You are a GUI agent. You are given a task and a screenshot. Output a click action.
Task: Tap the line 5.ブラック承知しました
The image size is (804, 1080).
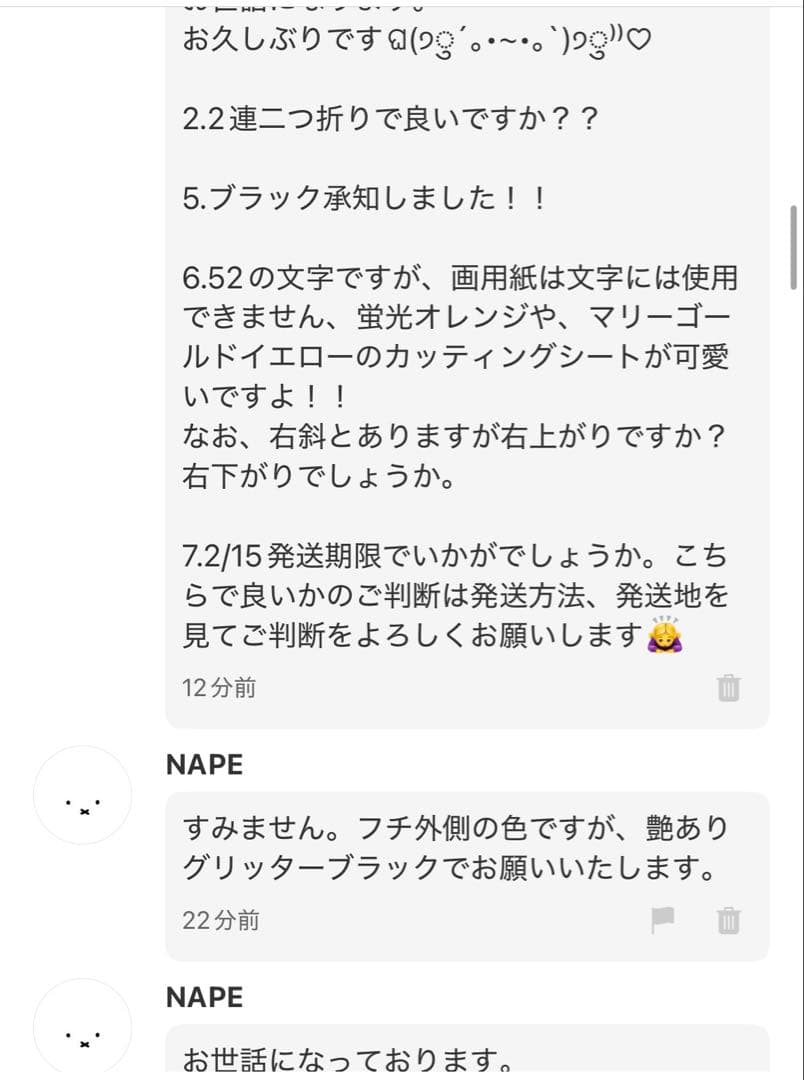[350, 197]
